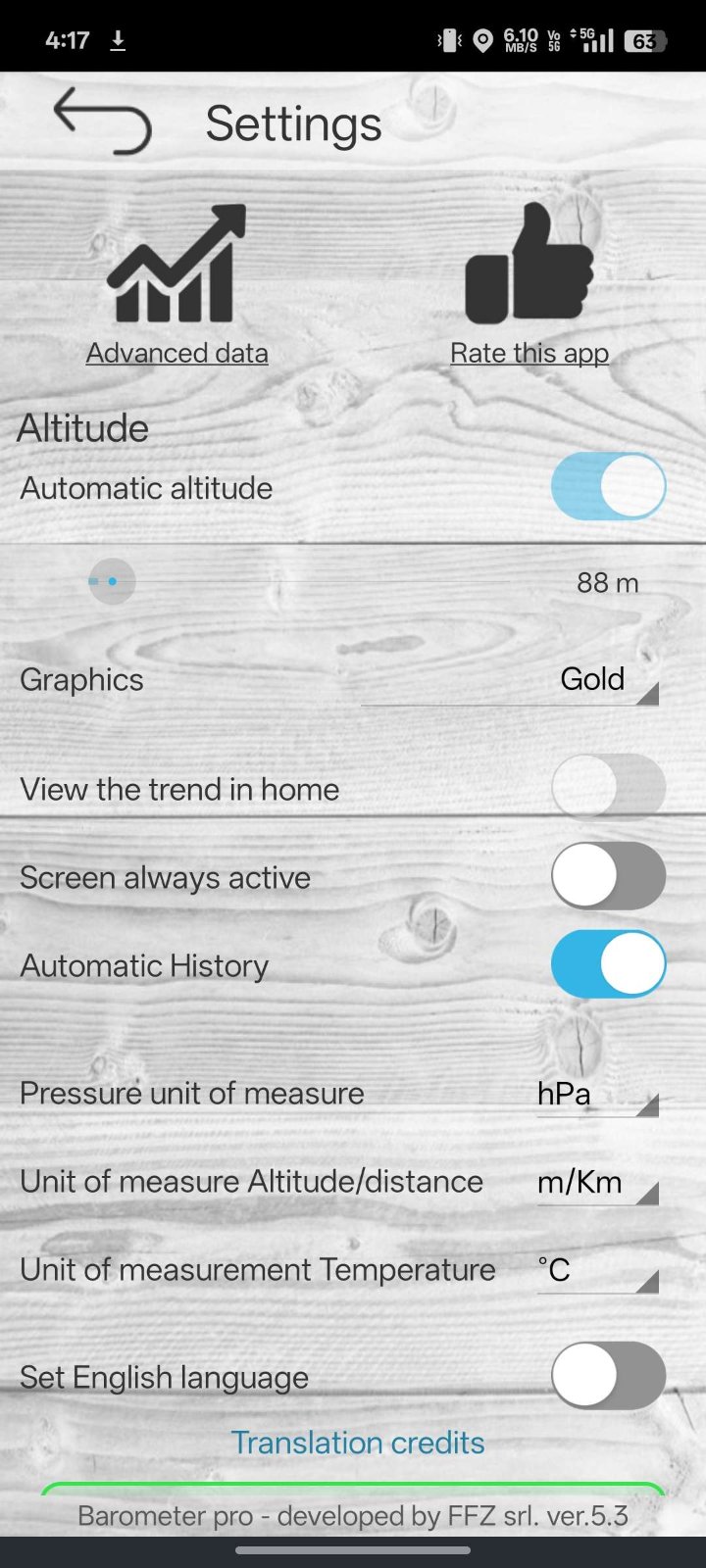Open the Graphics dropdown showing Gold

click(x=510, y=680)
